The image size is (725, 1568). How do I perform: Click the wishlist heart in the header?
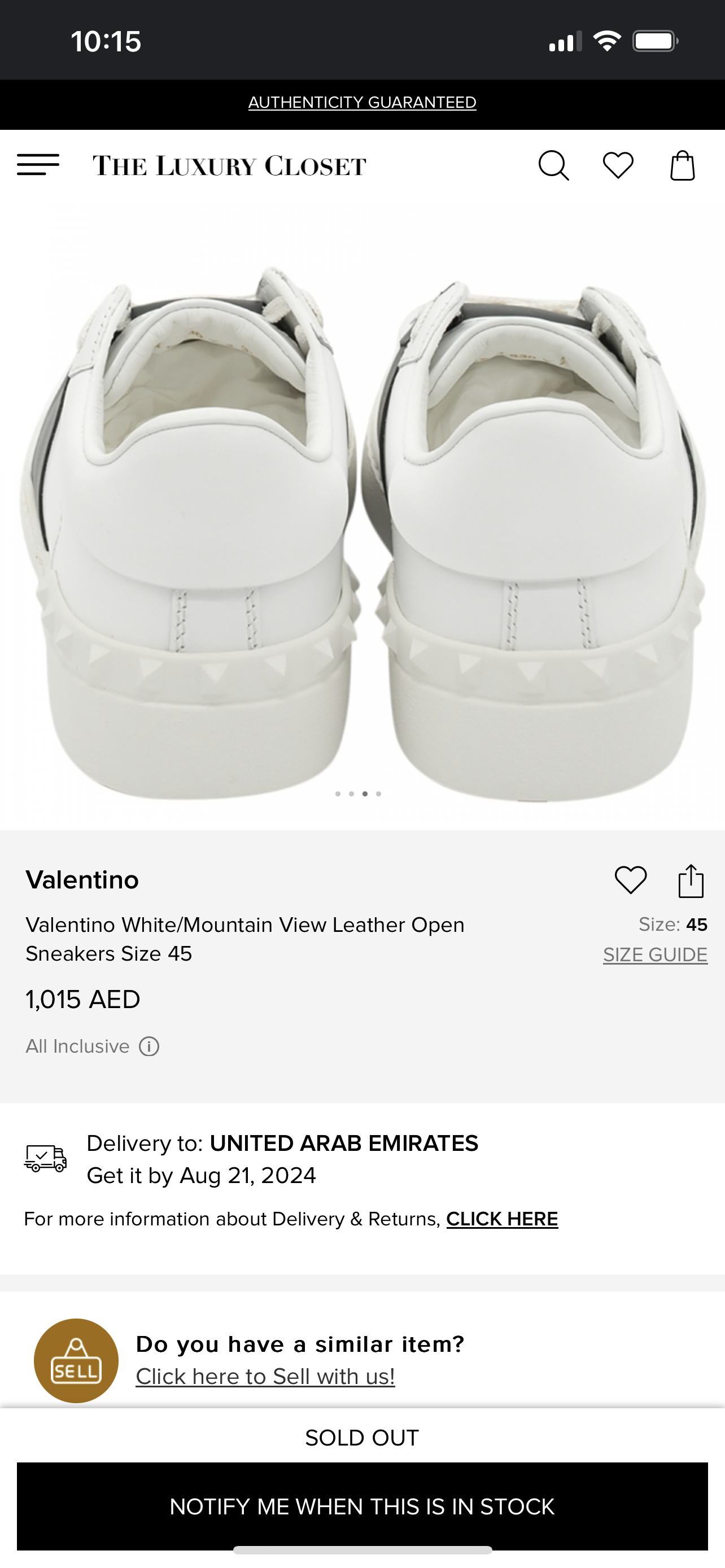click(617, 165)
